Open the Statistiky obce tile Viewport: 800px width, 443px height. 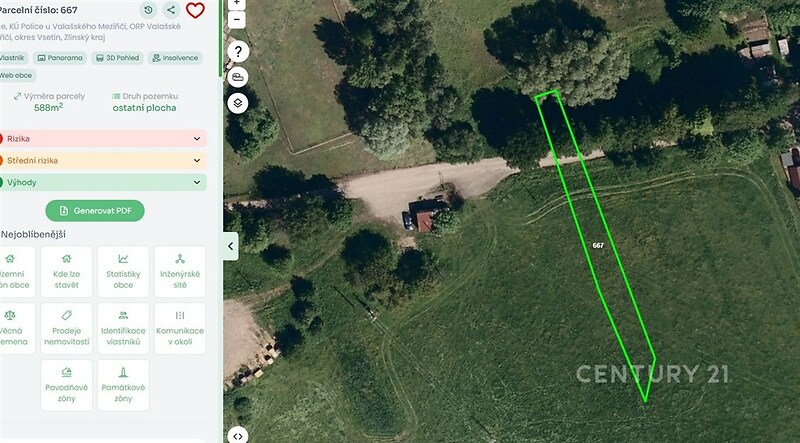123,272
